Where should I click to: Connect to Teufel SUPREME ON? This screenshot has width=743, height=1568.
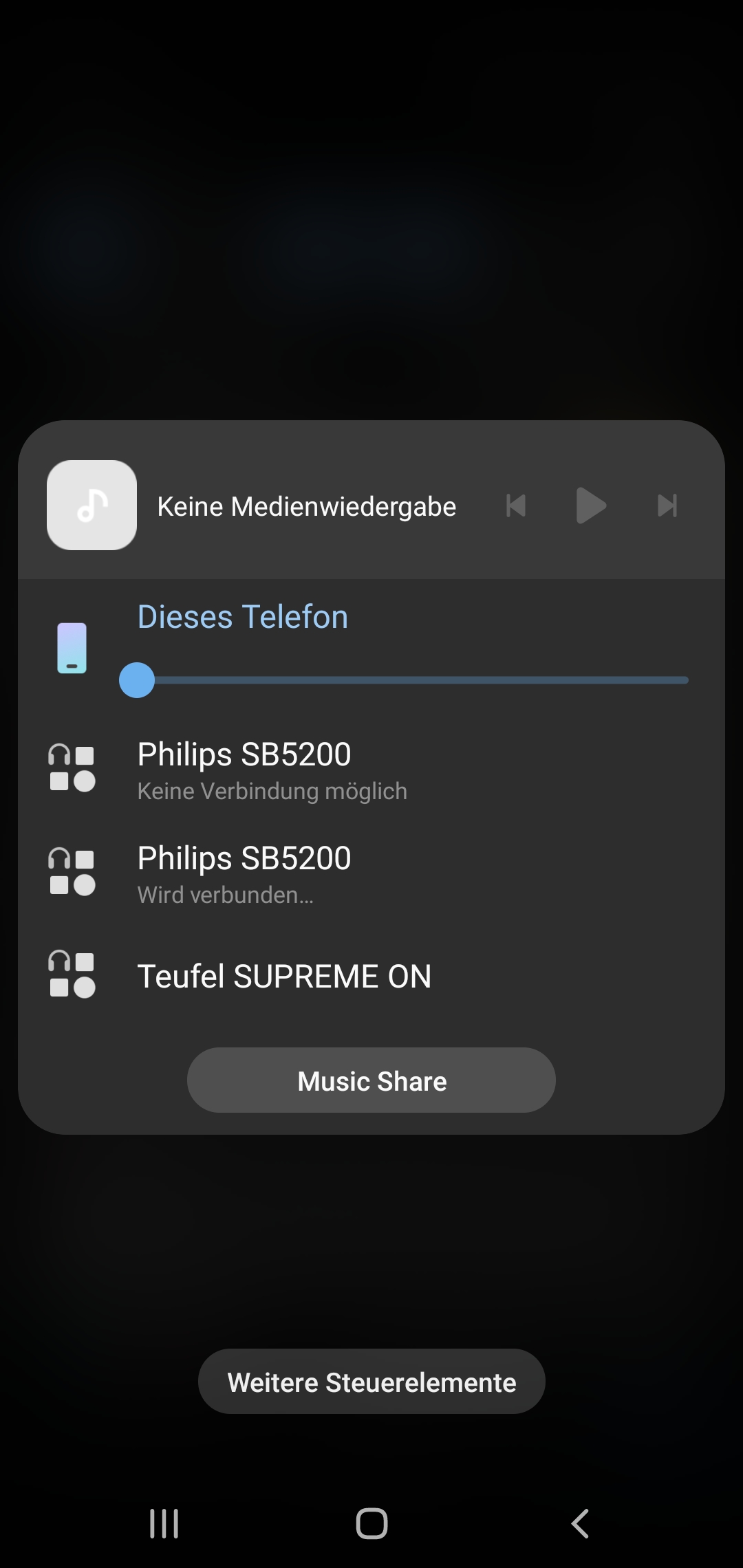click(x=284, y=976)
